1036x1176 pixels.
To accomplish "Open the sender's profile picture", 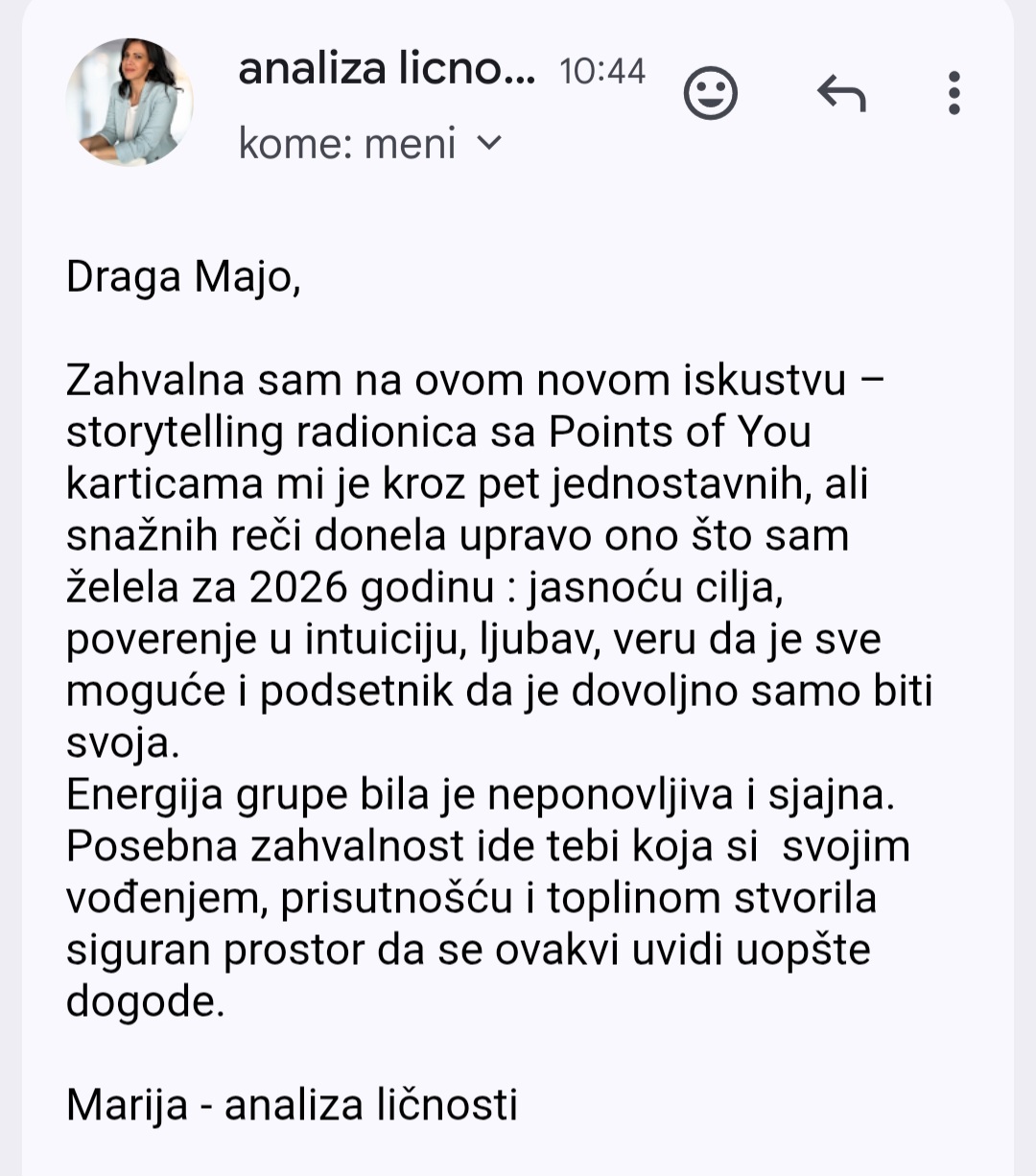I will (129, 102).
